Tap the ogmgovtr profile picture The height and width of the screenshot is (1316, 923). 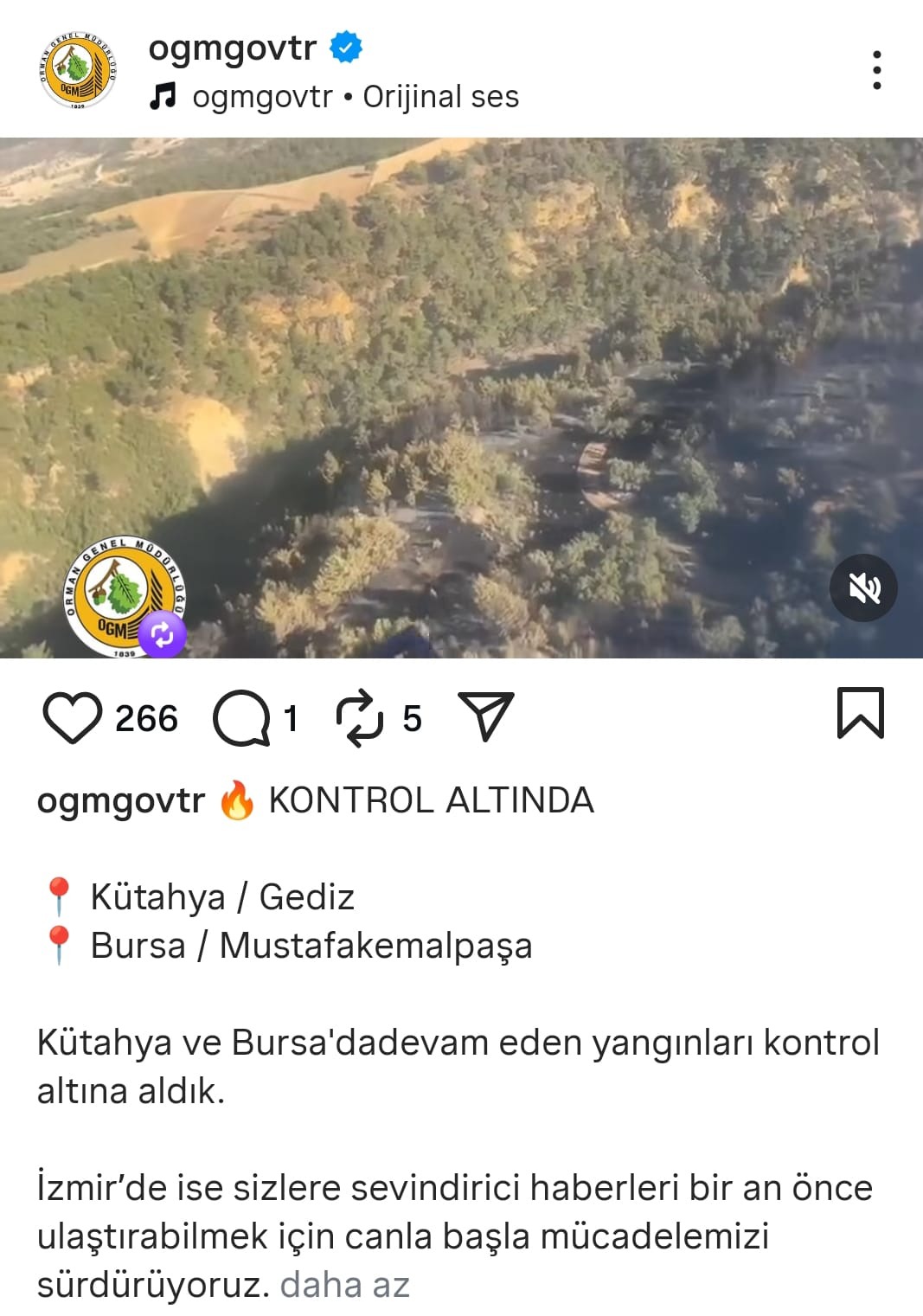point(78,70)
